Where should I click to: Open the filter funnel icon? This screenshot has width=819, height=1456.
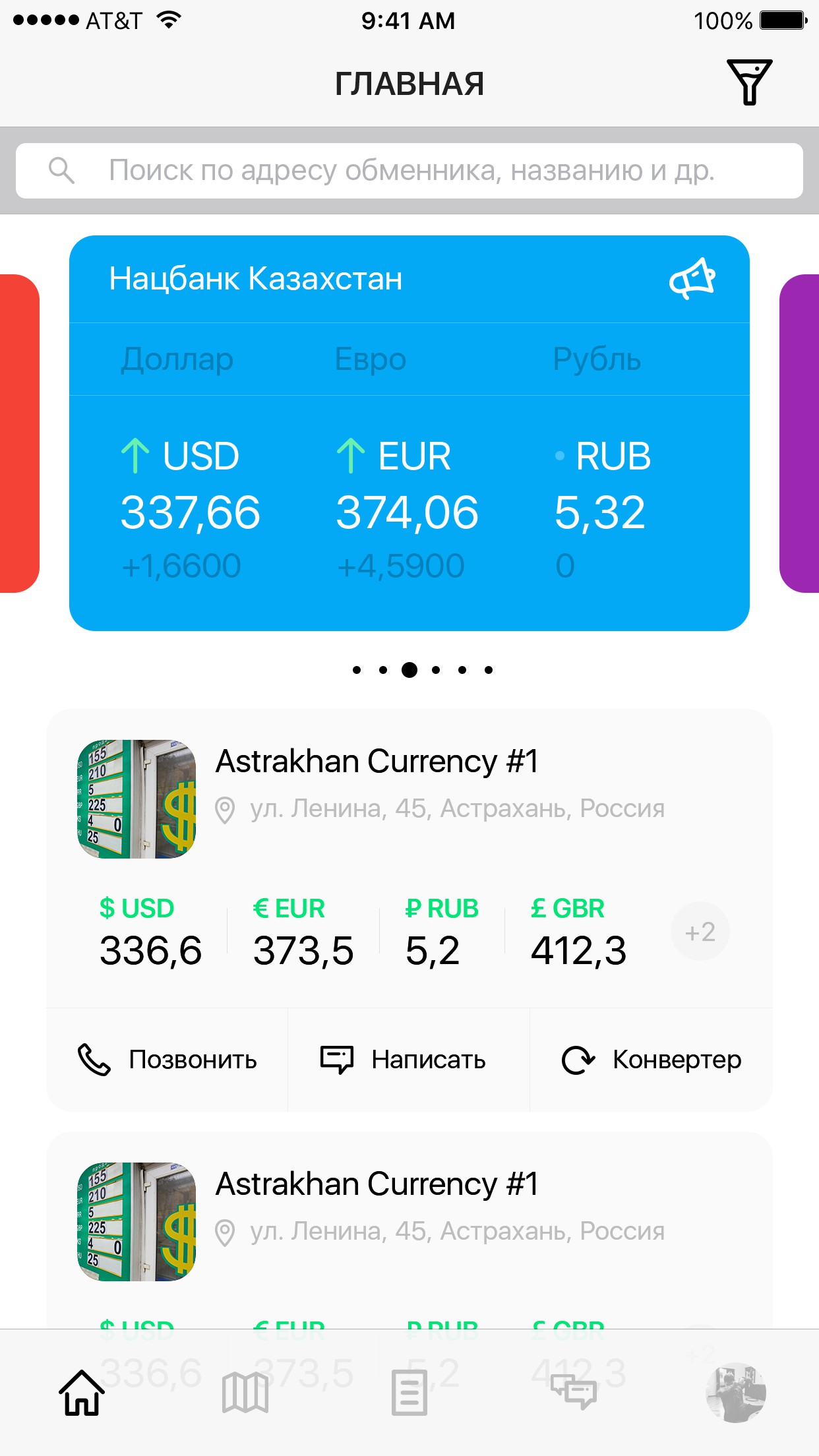(749, 82)
